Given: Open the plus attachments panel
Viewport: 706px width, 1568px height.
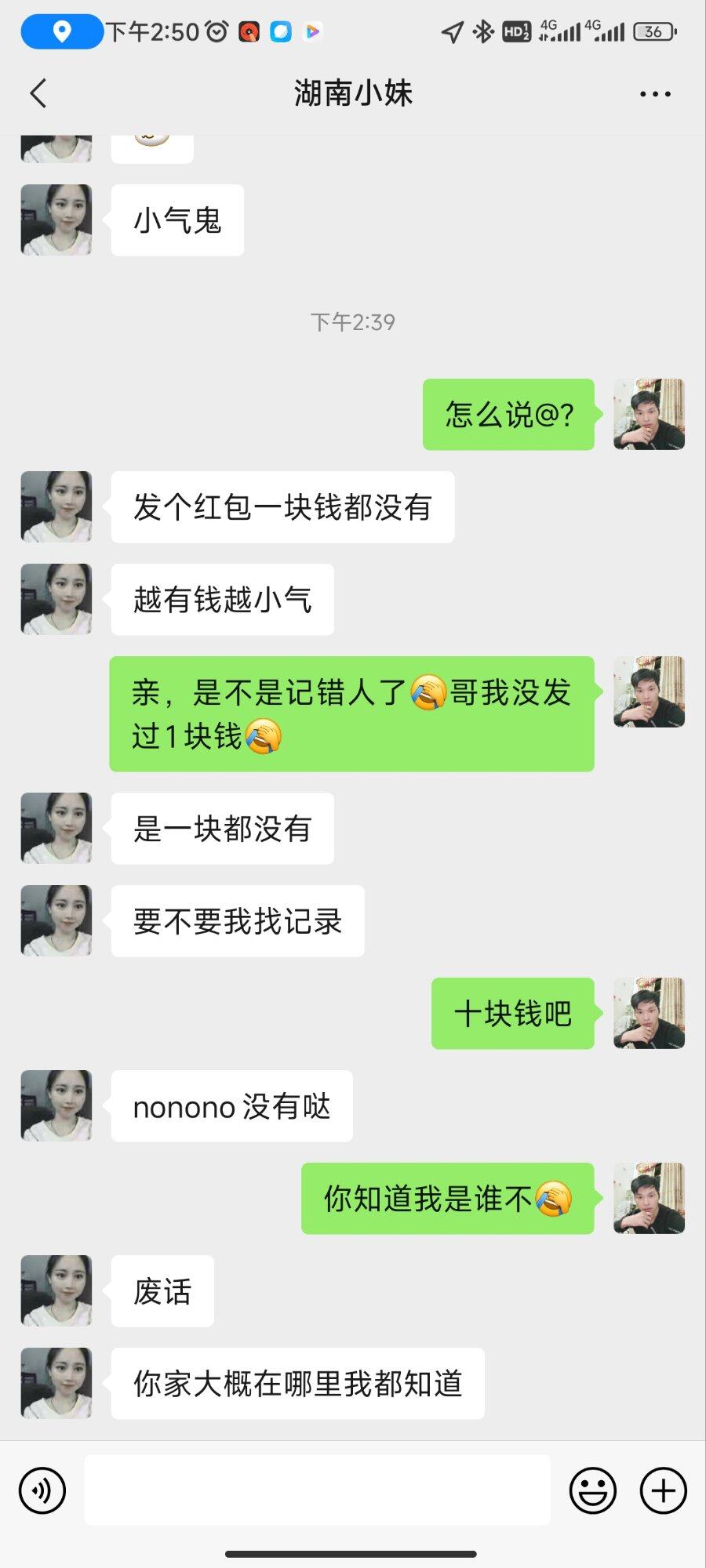Looking at the screenshot, I should pos(664,1490).
